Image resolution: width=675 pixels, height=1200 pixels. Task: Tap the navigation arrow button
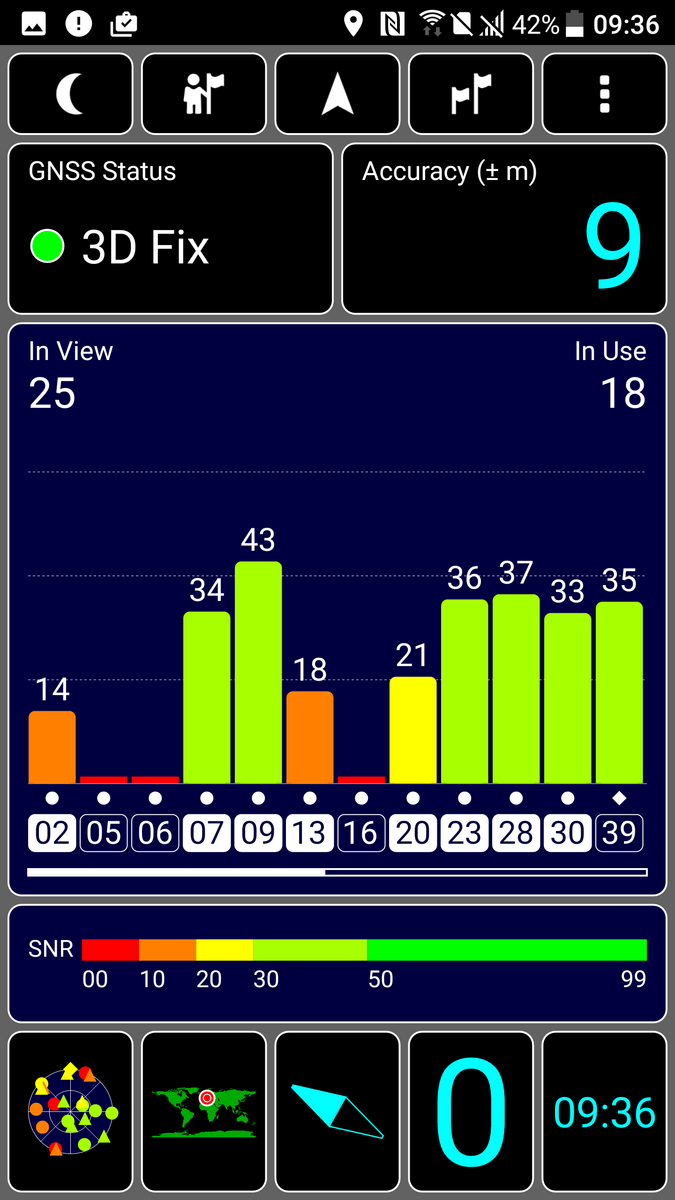[x=338, y=94]
